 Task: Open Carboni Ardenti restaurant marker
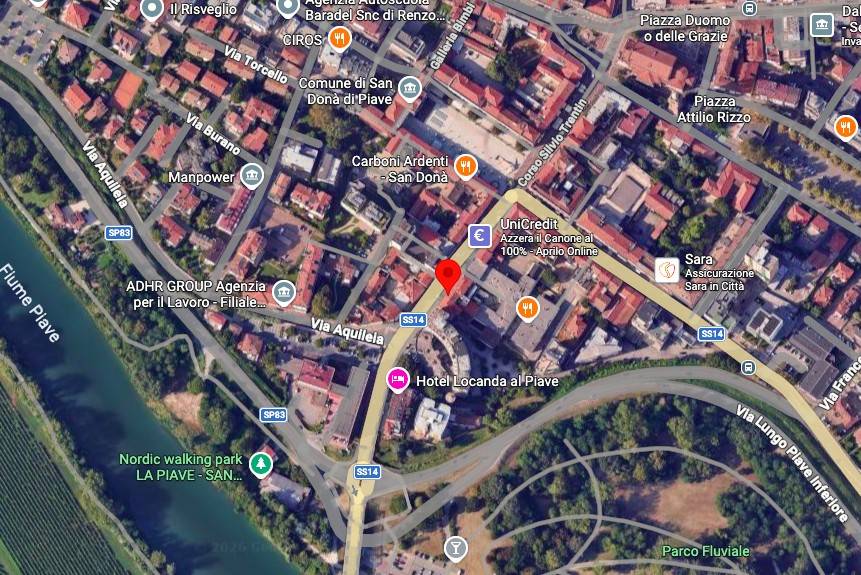tap(465, 167)
